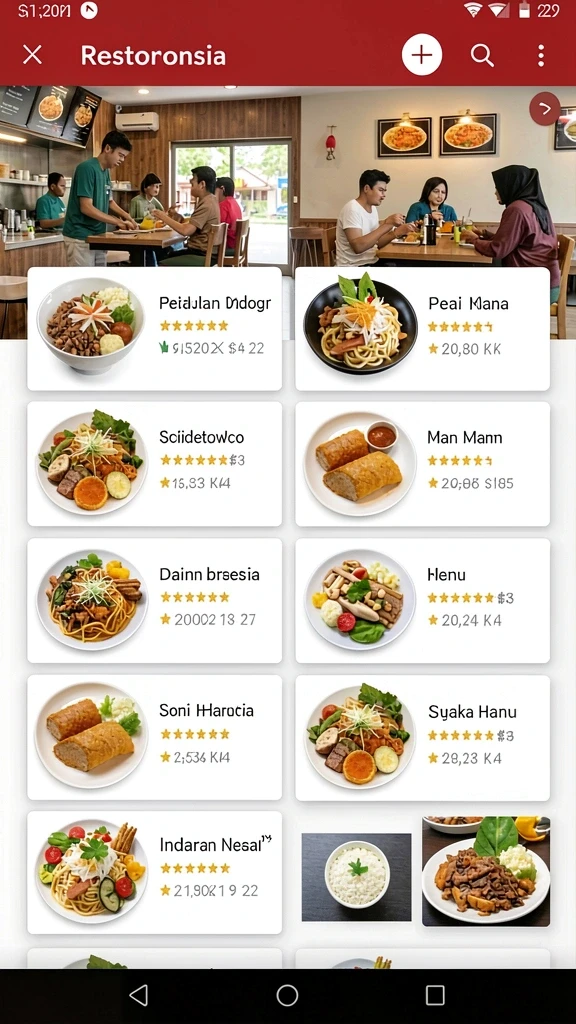Select the Sciidetowco dish card
This screenshot has width=576, height=1024.
tap(155, 464)
